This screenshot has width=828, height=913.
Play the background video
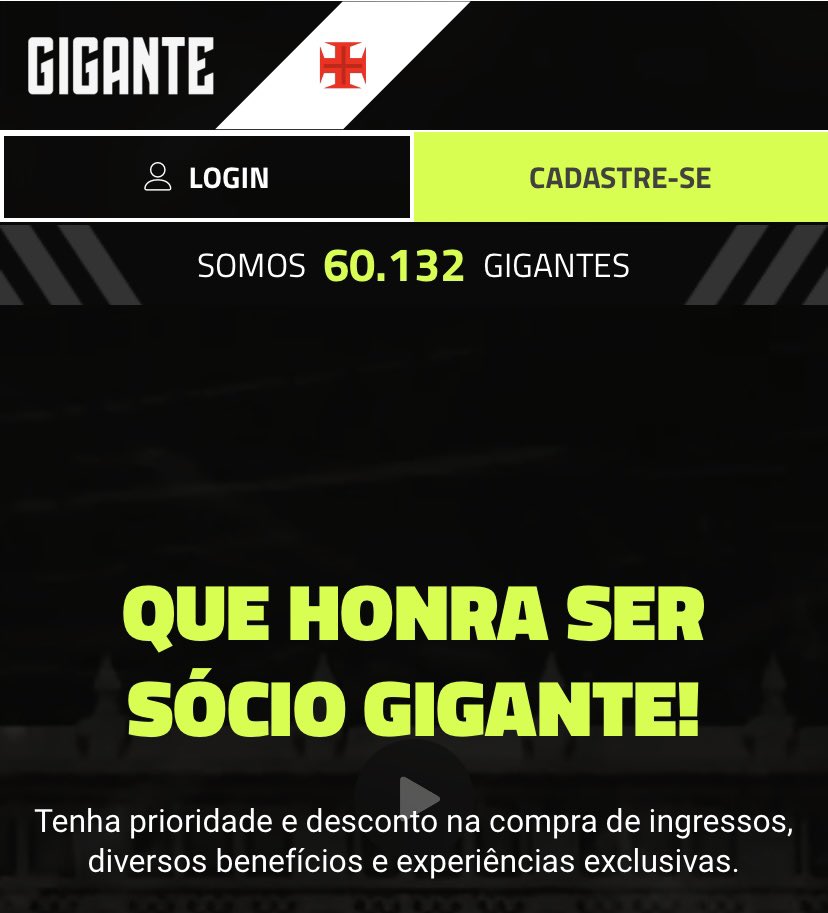click(418, 797)
